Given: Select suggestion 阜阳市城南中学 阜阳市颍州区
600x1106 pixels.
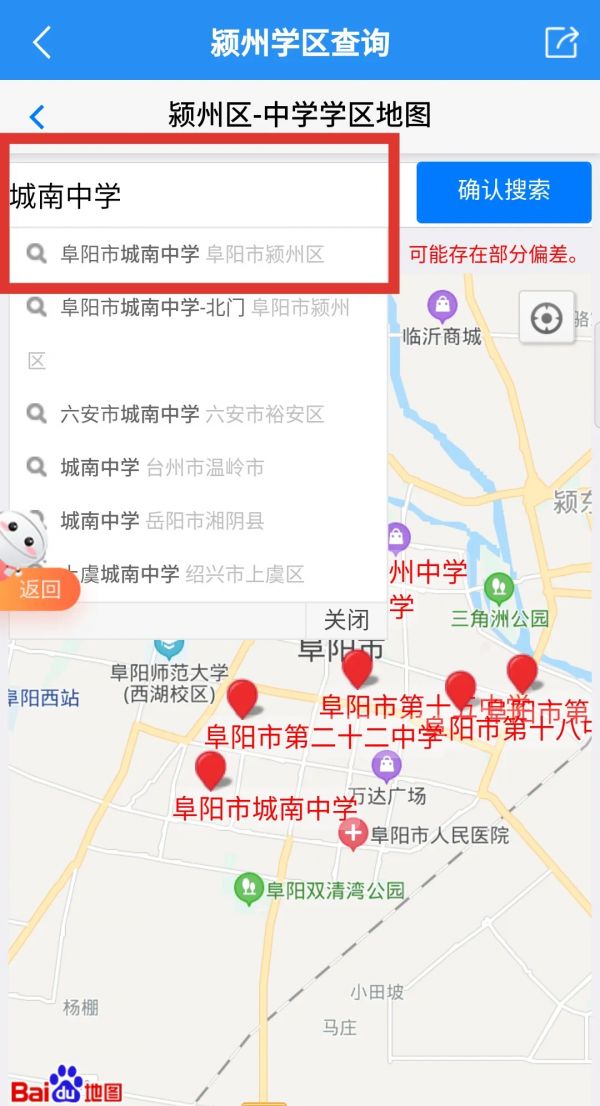Looking at the screenshot, I should pos(192,254).
